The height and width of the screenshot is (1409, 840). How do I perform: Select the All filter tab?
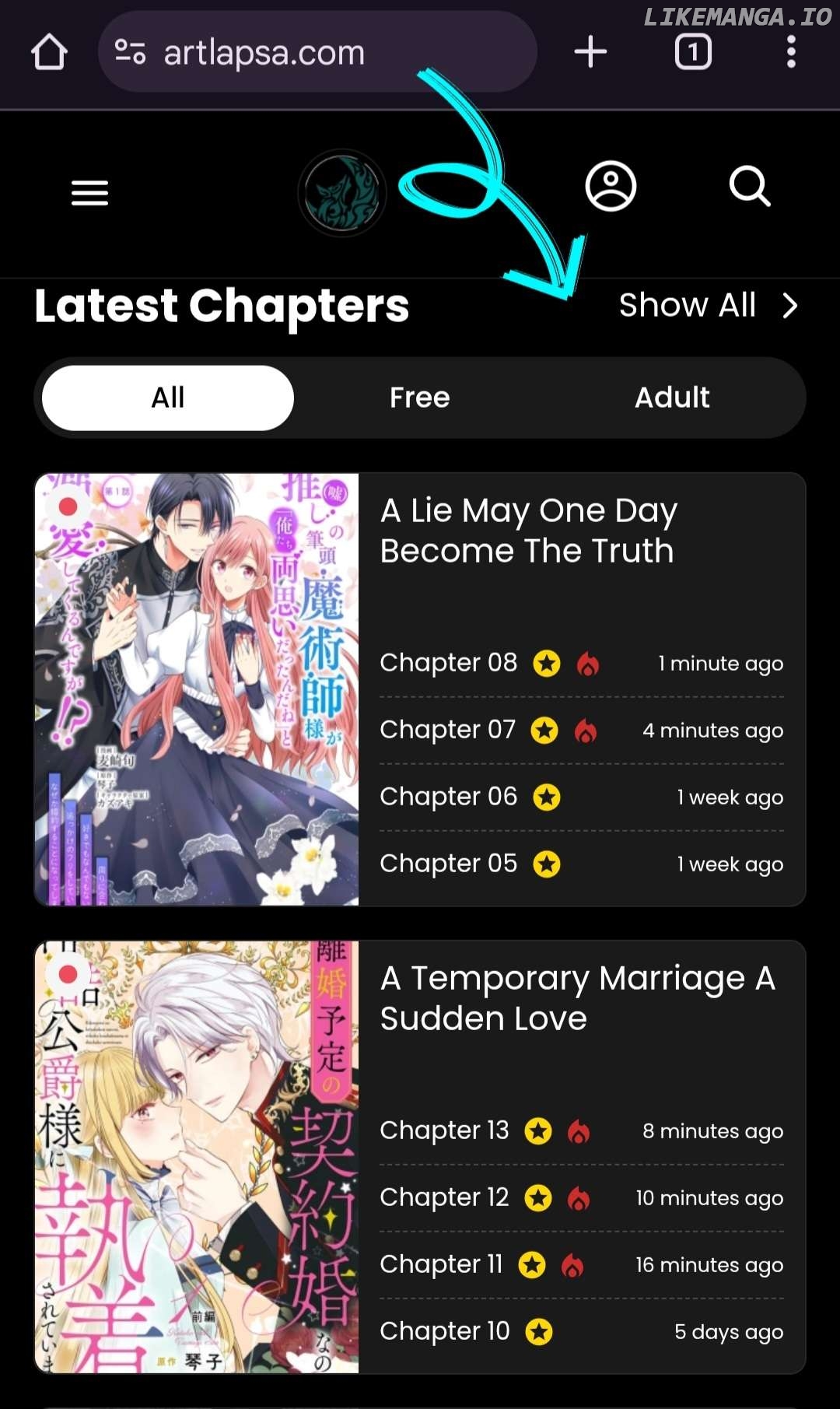point(168,398)
